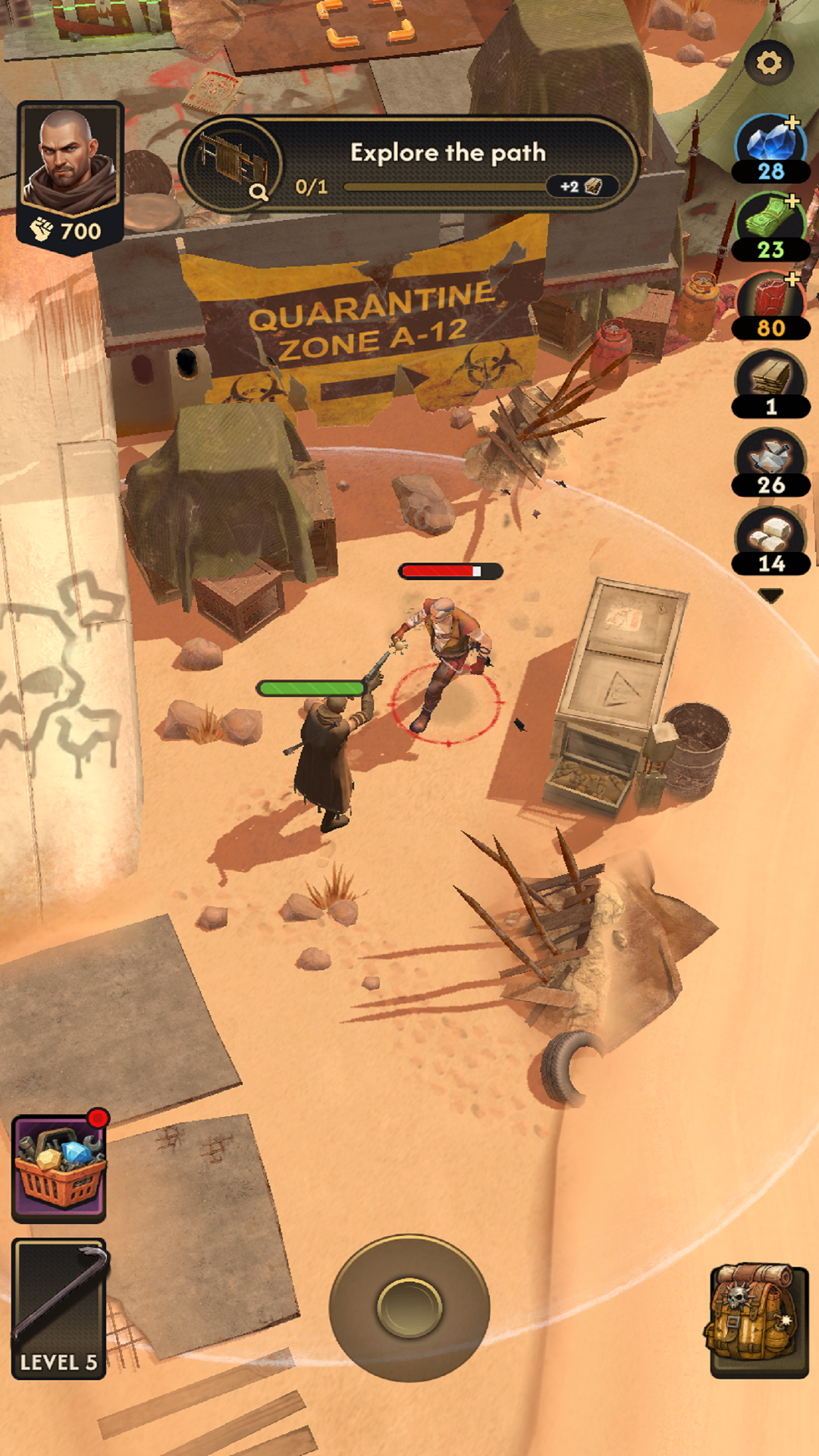The image size is (819, 1456).
Task: Open the Explore the path quest banner
Action: [x=409, y=164]
